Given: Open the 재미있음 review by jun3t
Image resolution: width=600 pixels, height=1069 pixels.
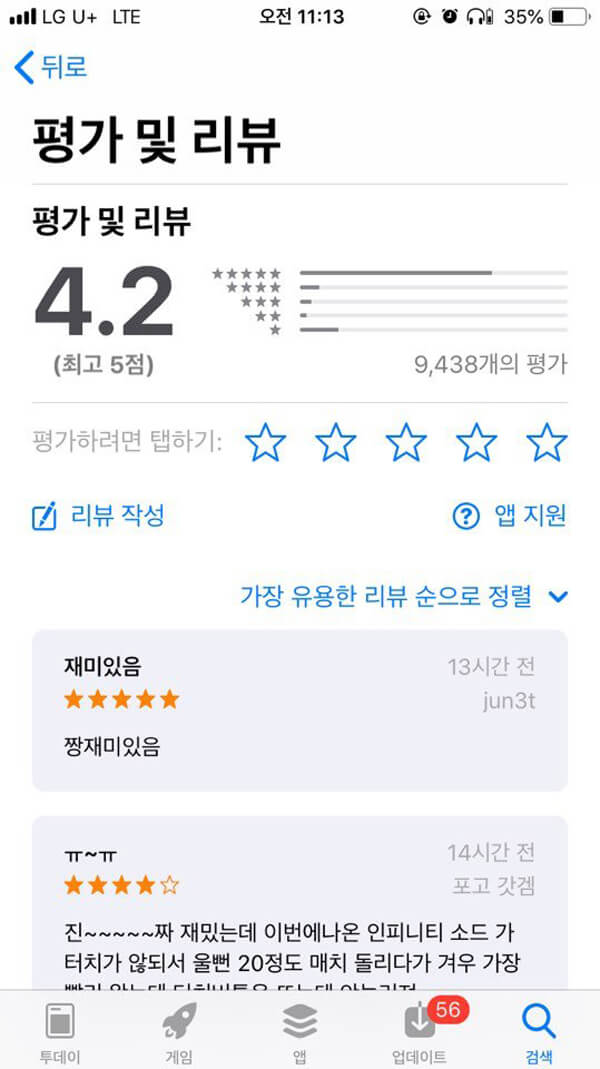Looking at the screenshot, I should tap(299, 710).
